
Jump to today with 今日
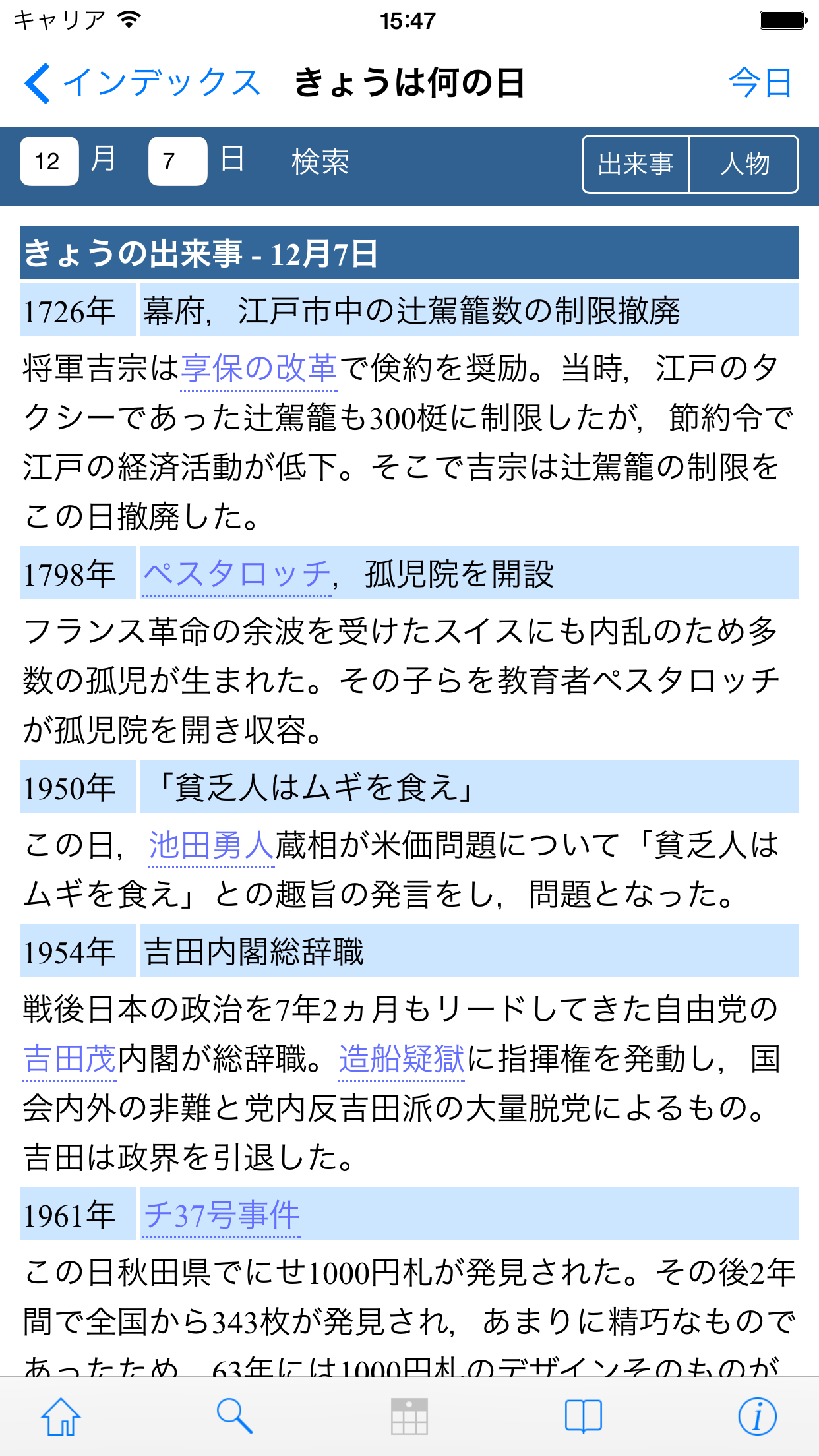[760, 84]
